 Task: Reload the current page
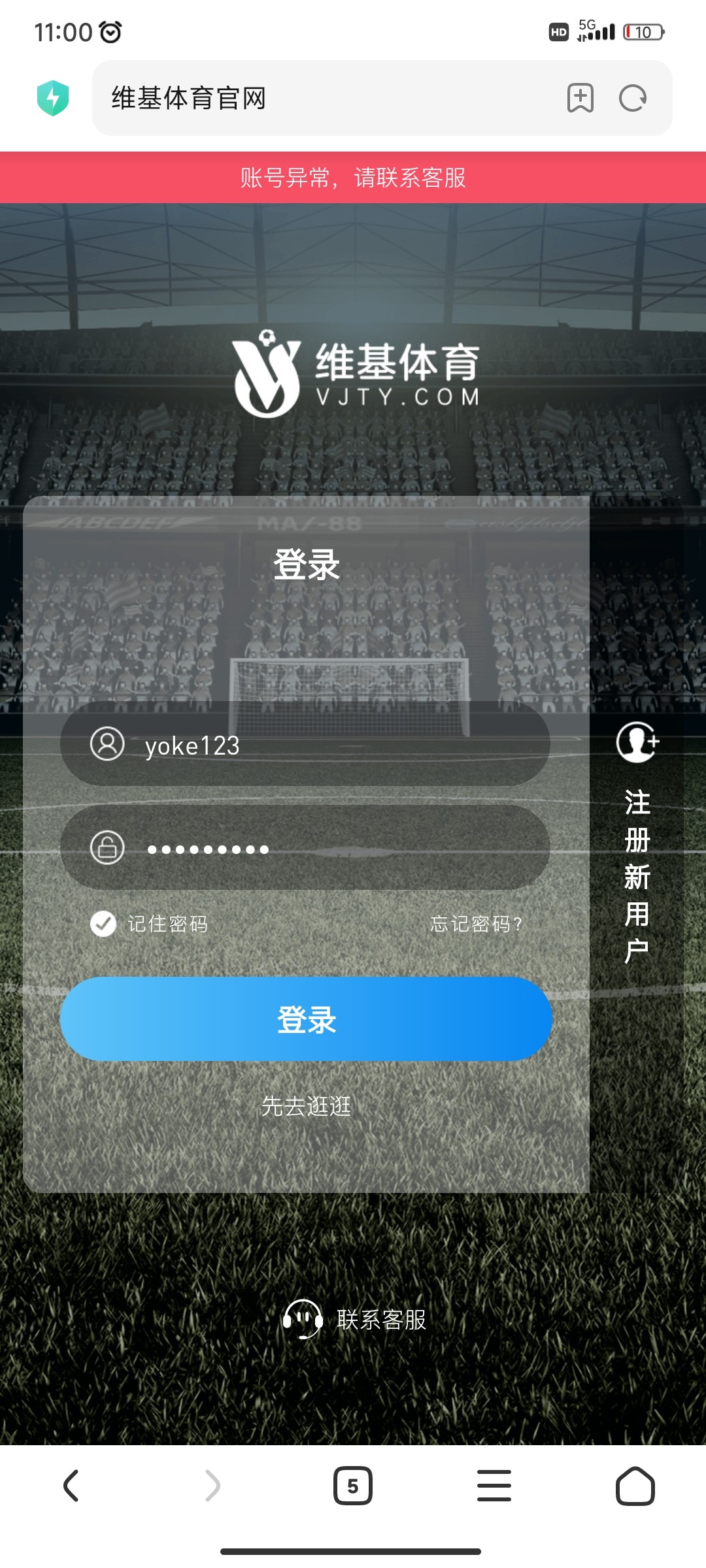pos(632,98)
